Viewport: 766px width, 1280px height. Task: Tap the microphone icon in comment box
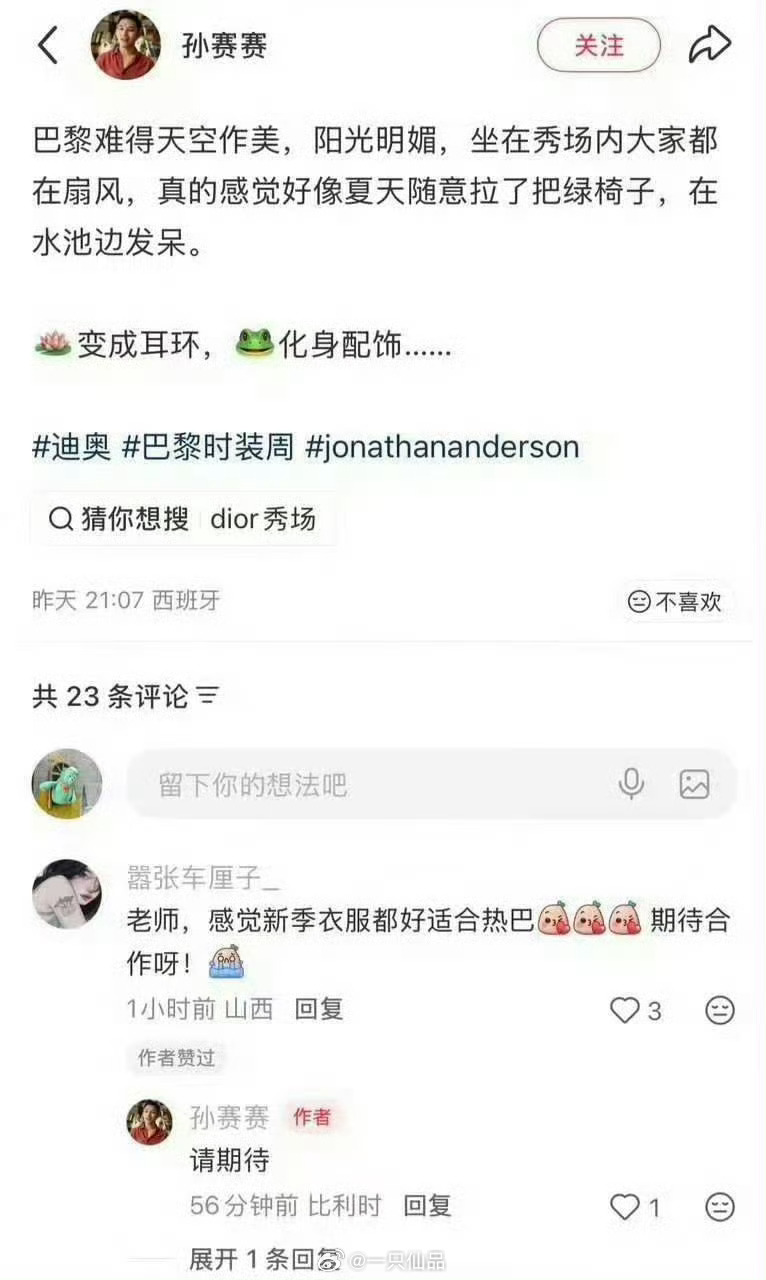click(x=631, y=784)
